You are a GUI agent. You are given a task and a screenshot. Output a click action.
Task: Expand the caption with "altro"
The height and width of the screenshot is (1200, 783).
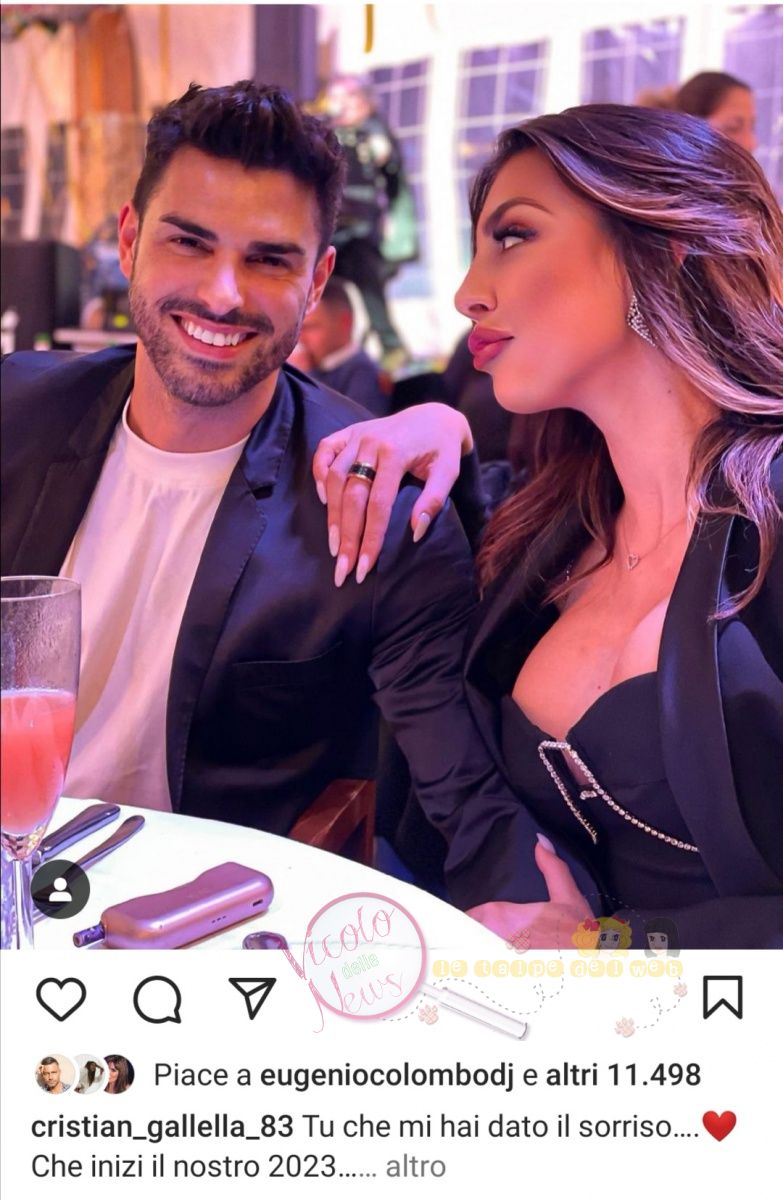click(x=415, y=1166)
